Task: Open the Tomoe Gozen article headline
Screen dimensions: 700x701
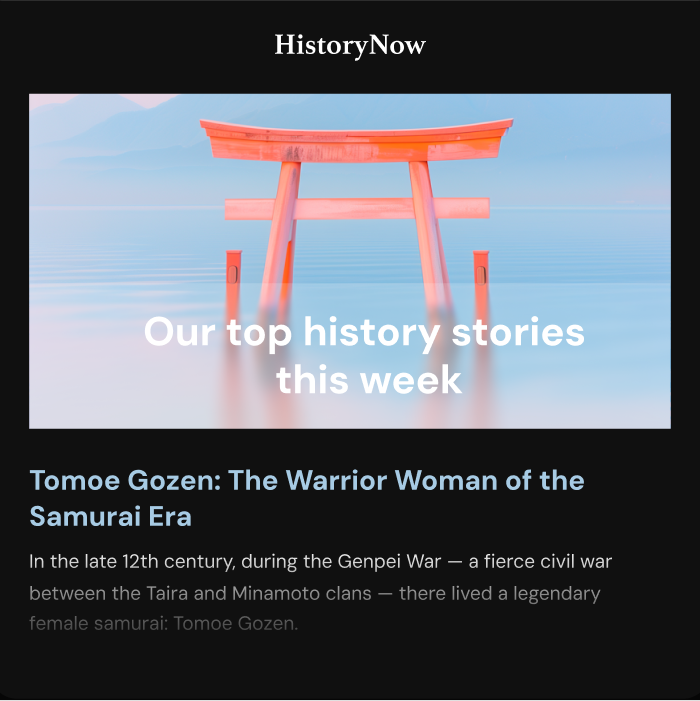Action: point(306,498)
